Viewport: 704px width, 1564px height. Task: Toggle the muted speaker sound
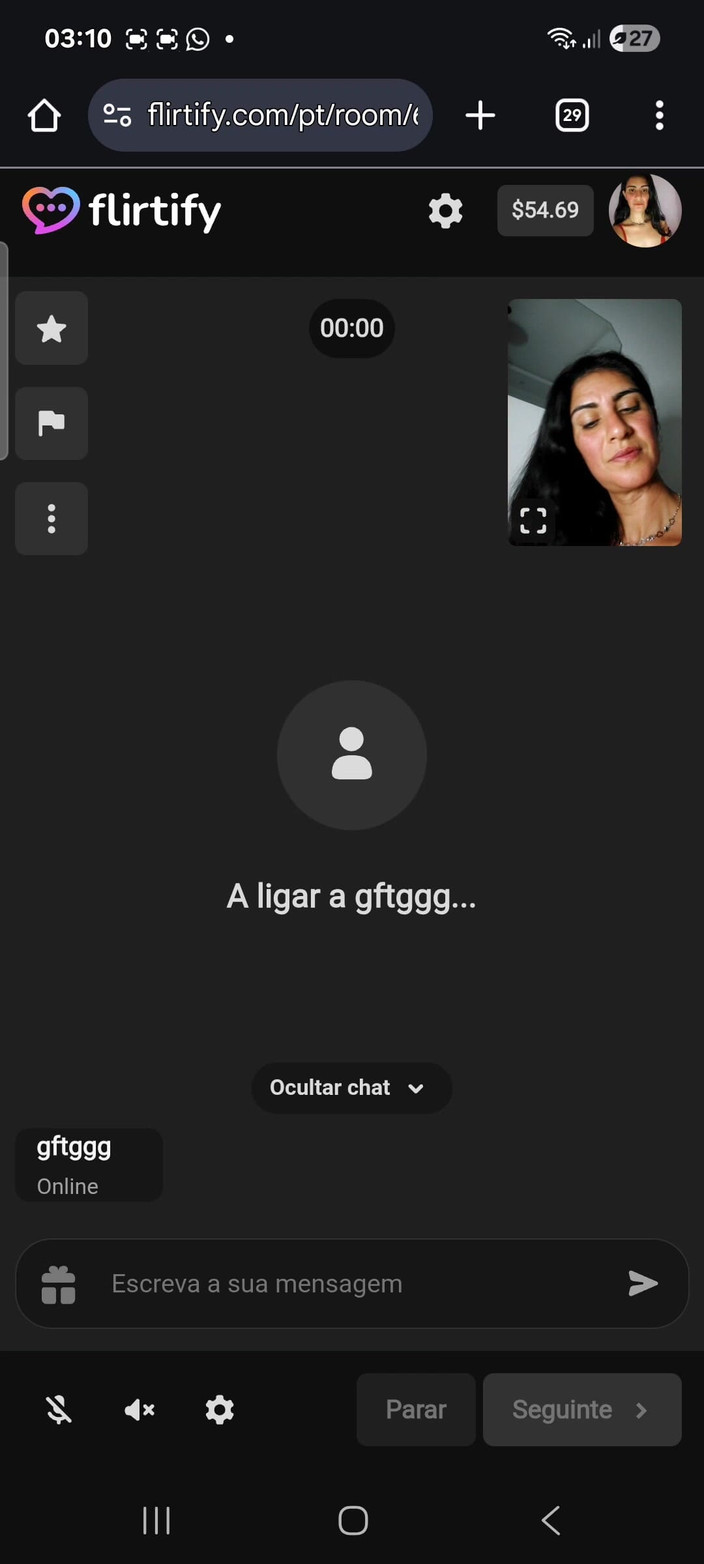pos(139,1410)
